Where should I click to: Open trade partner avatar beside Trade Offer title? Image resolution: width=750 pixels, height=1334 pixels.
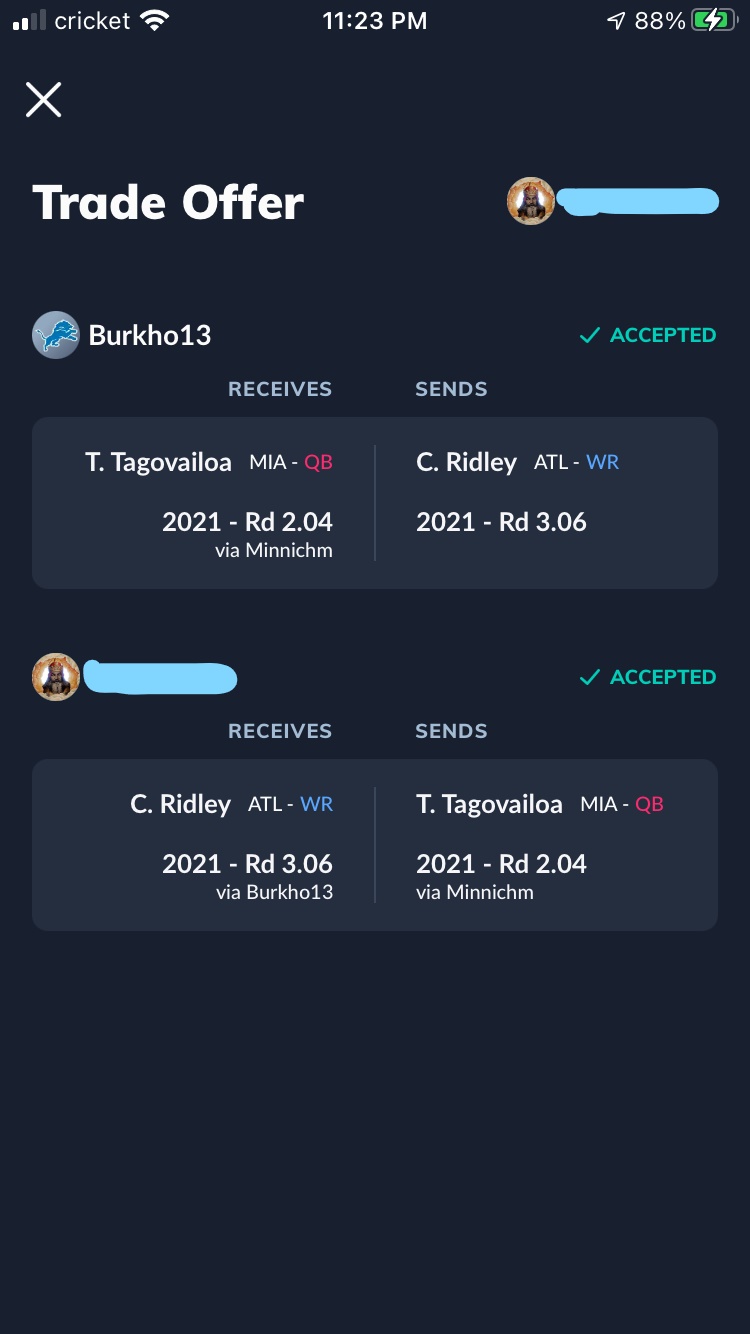531,201
